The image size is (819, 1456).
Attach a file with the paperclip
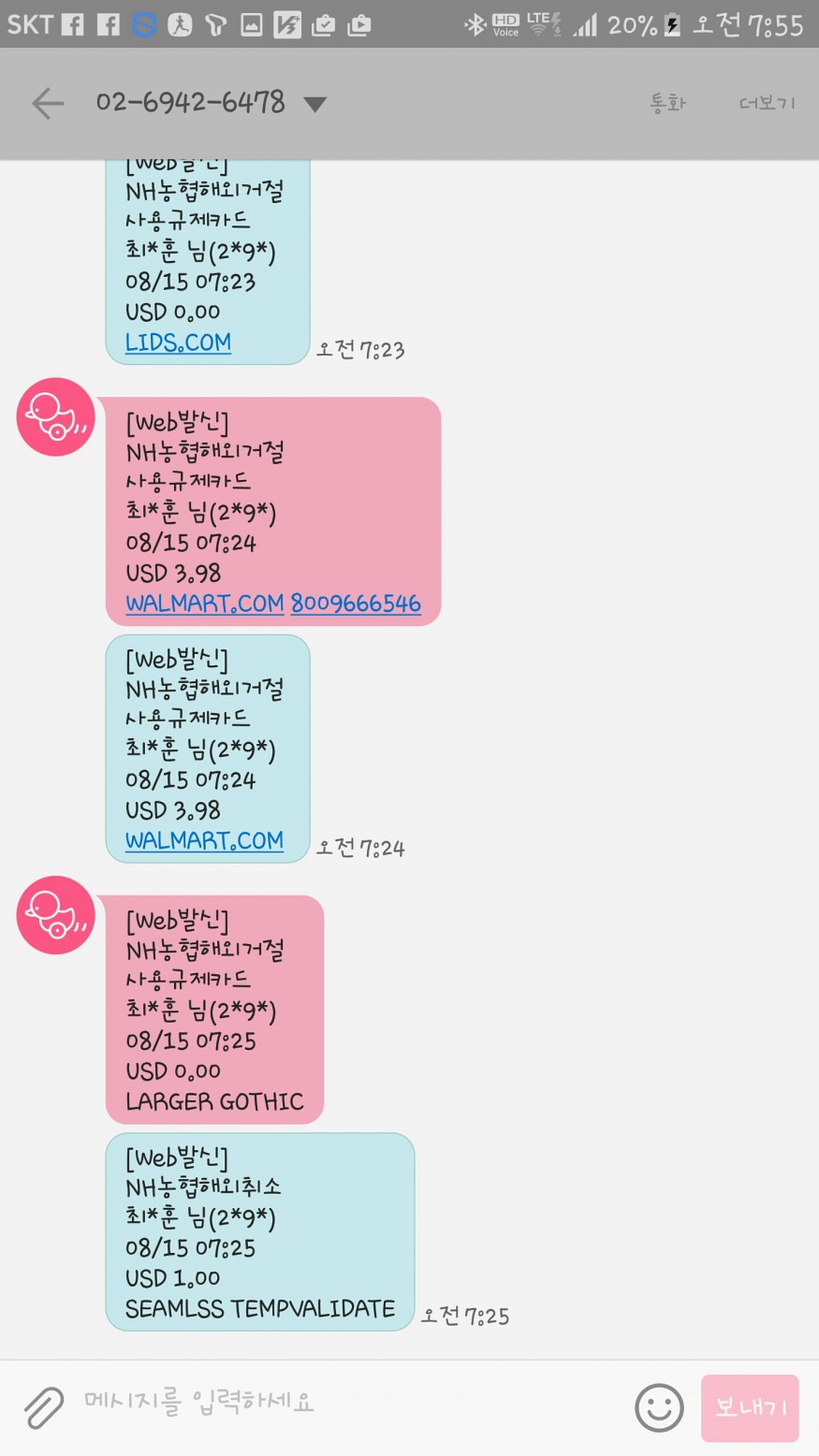pyautogui.click(x=43, y=1406)
